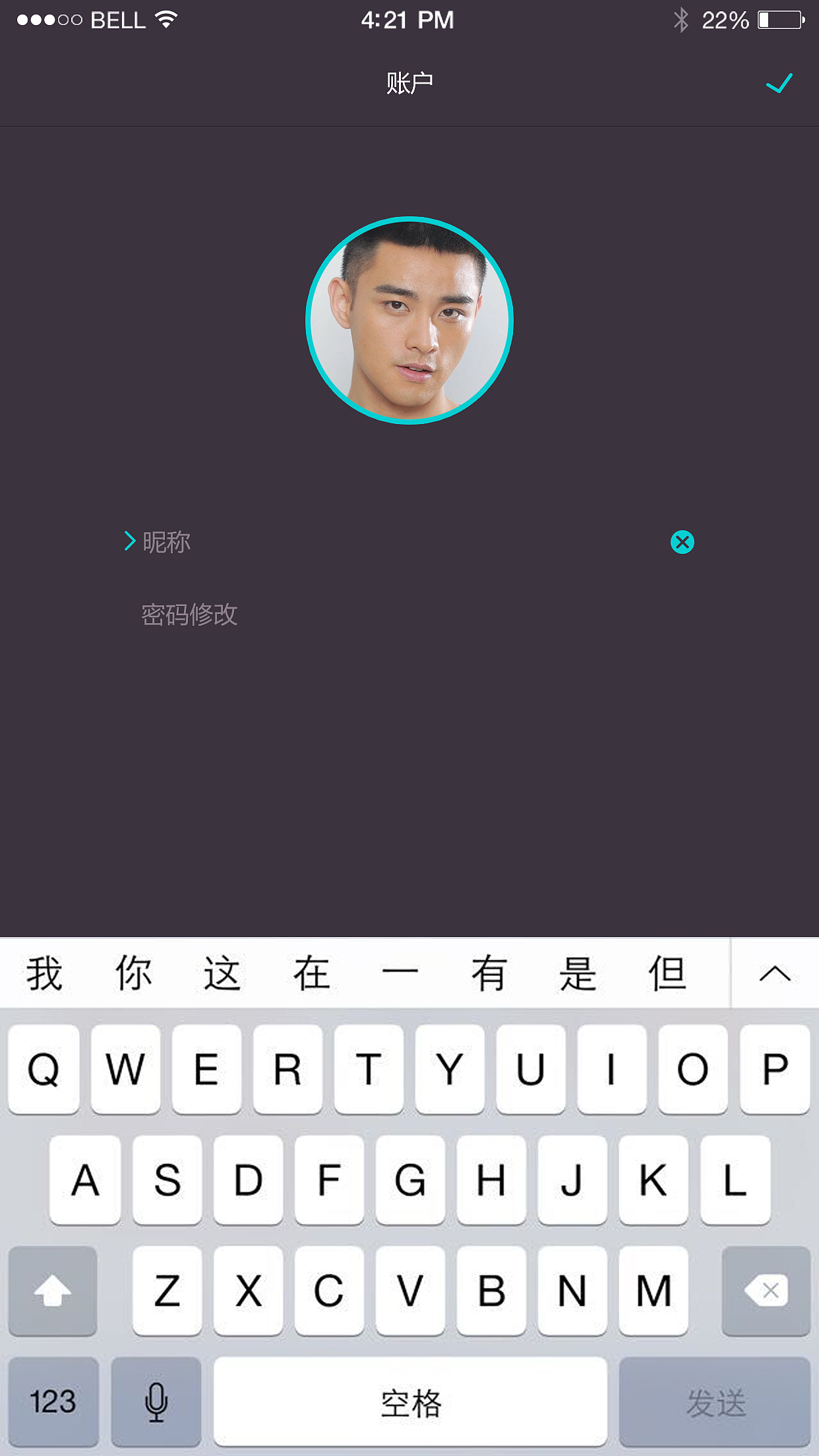The height and width of the screenshot is (1456, 819).
Task: Confirm account changes with the checkmark
Action: pyautogui.click(x=779, y=83)
